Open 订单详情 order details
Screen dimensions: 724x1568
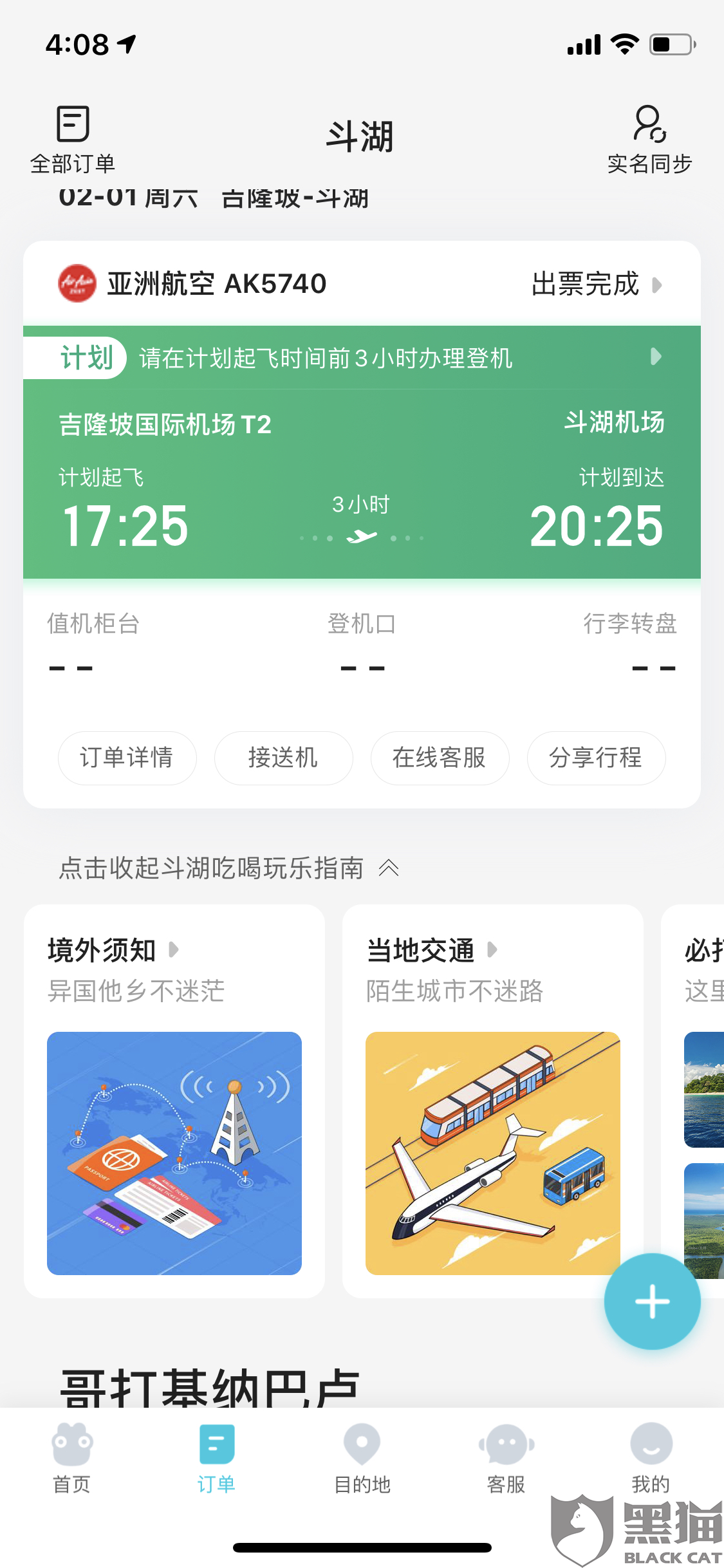tap(127, 758)
